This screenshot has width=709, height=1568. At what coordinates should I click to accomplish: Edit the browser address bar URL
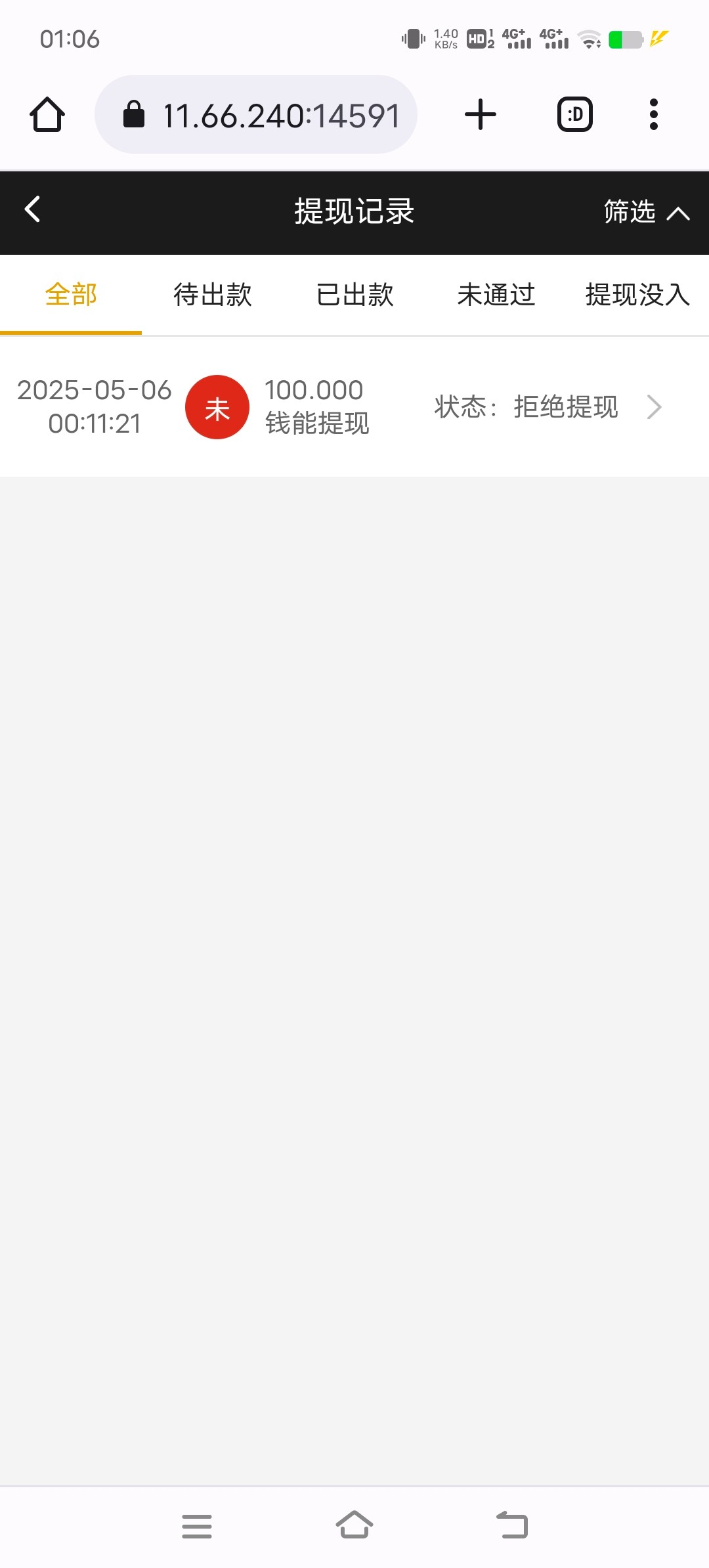[x=269, y=116]
